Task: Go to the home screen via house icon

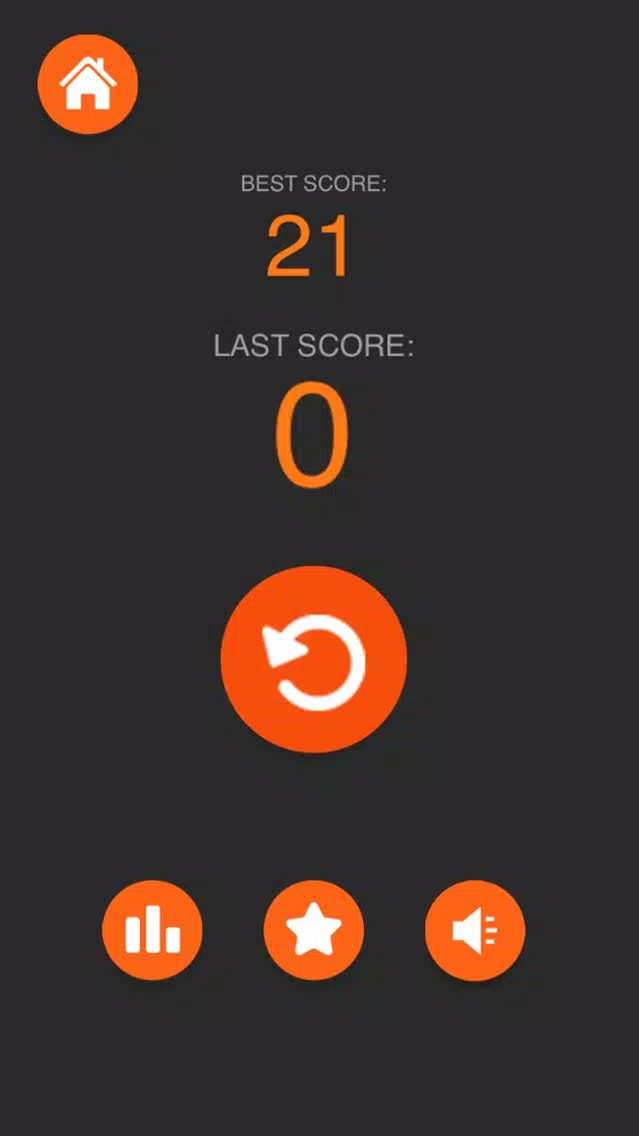Action: [x=88, y=84]
